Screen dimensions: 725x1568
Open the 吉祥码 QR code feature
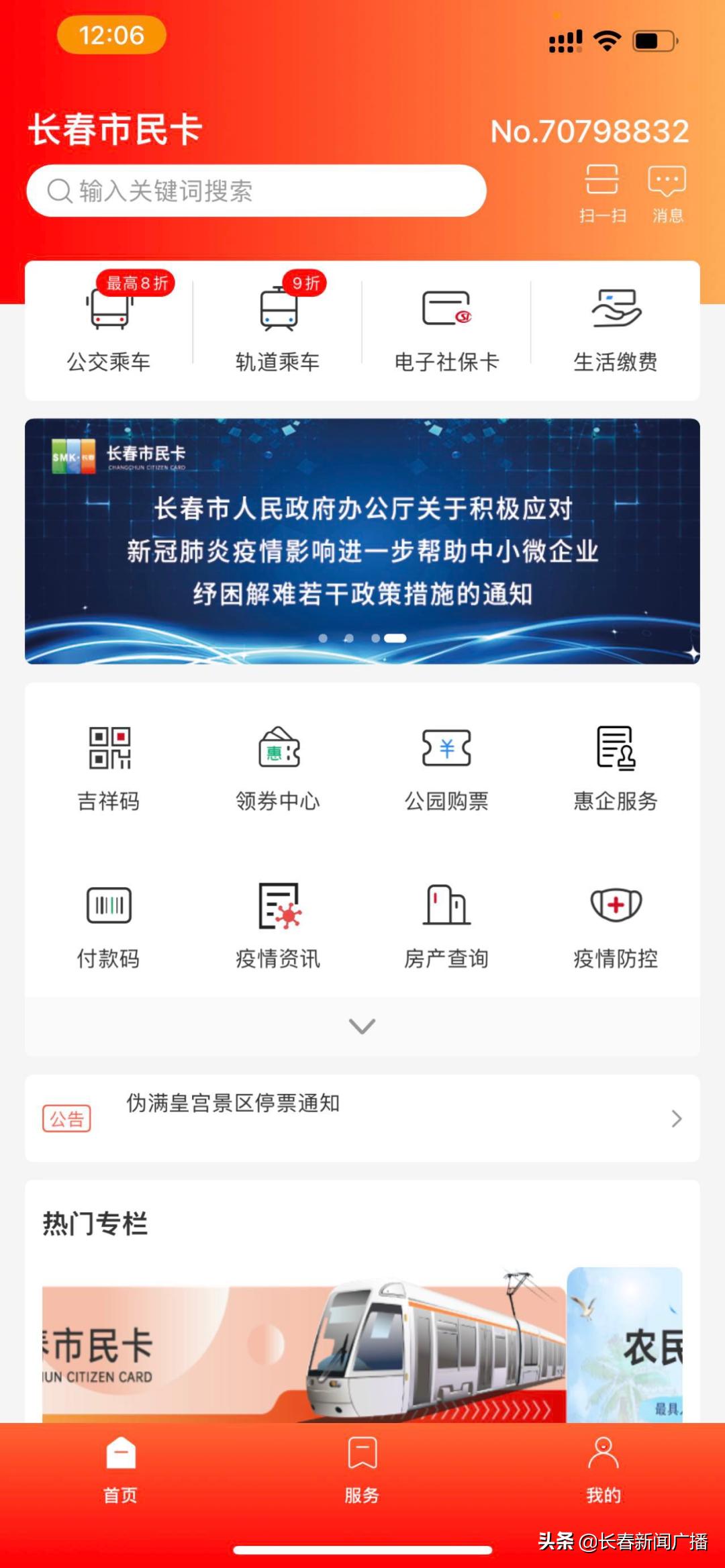point(107,765)
